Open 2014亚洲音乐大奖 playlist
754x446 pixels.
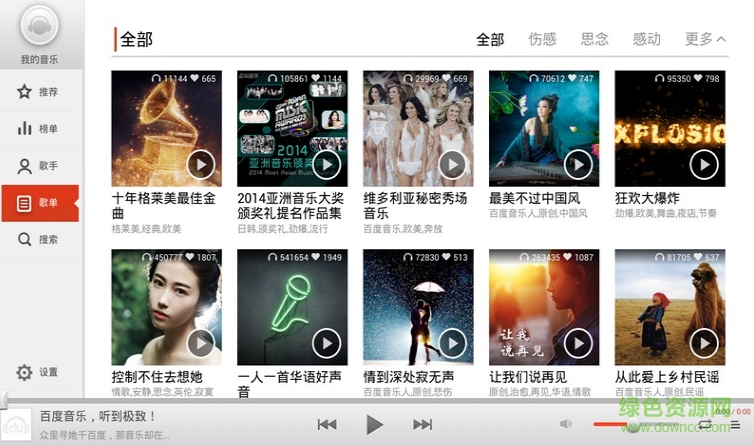pyautogui.click(x=292, y=127)
